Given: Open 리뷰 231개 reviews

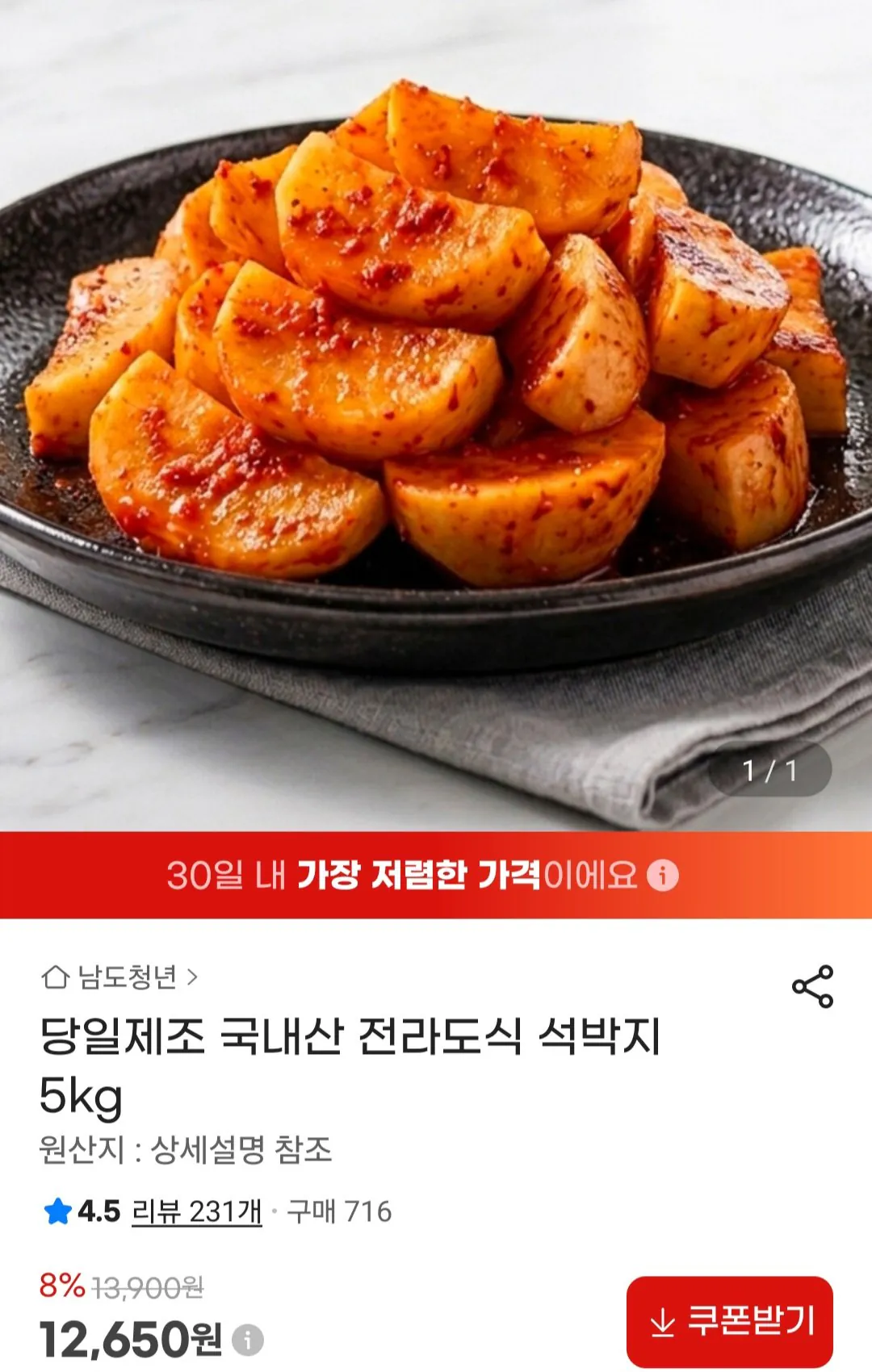Looking at the screenshot, I should tap(197, 1211).
